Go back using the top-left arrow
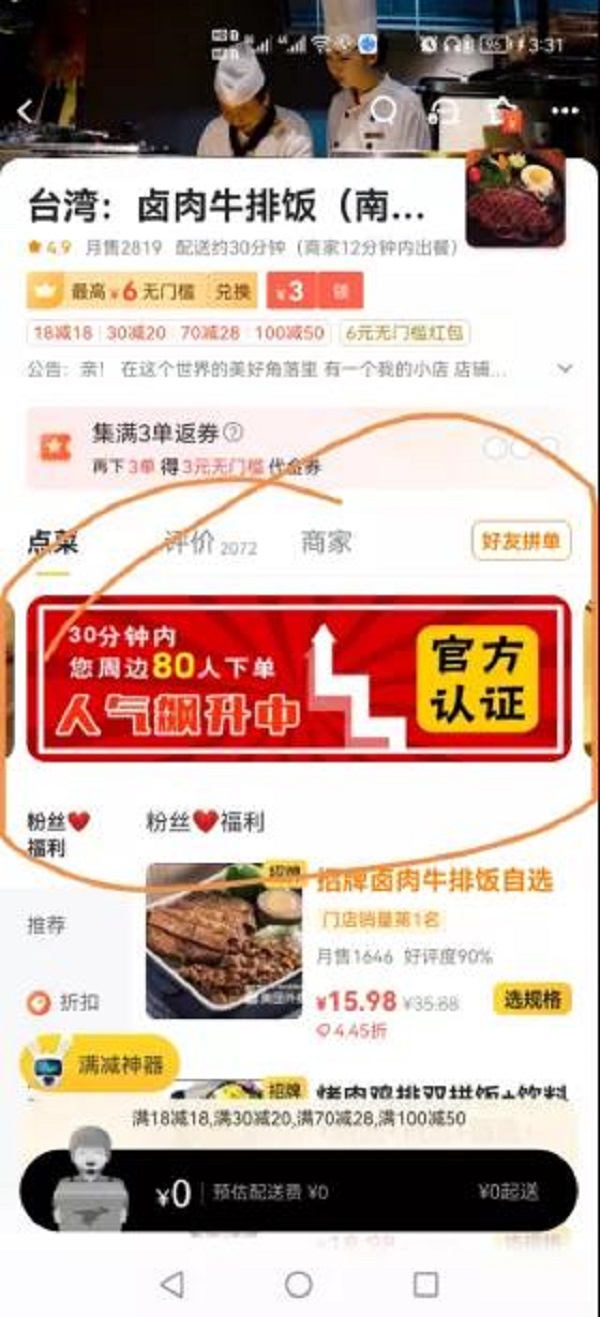The height and width of the screenshot is (1317, 600). tap(25, 110)
